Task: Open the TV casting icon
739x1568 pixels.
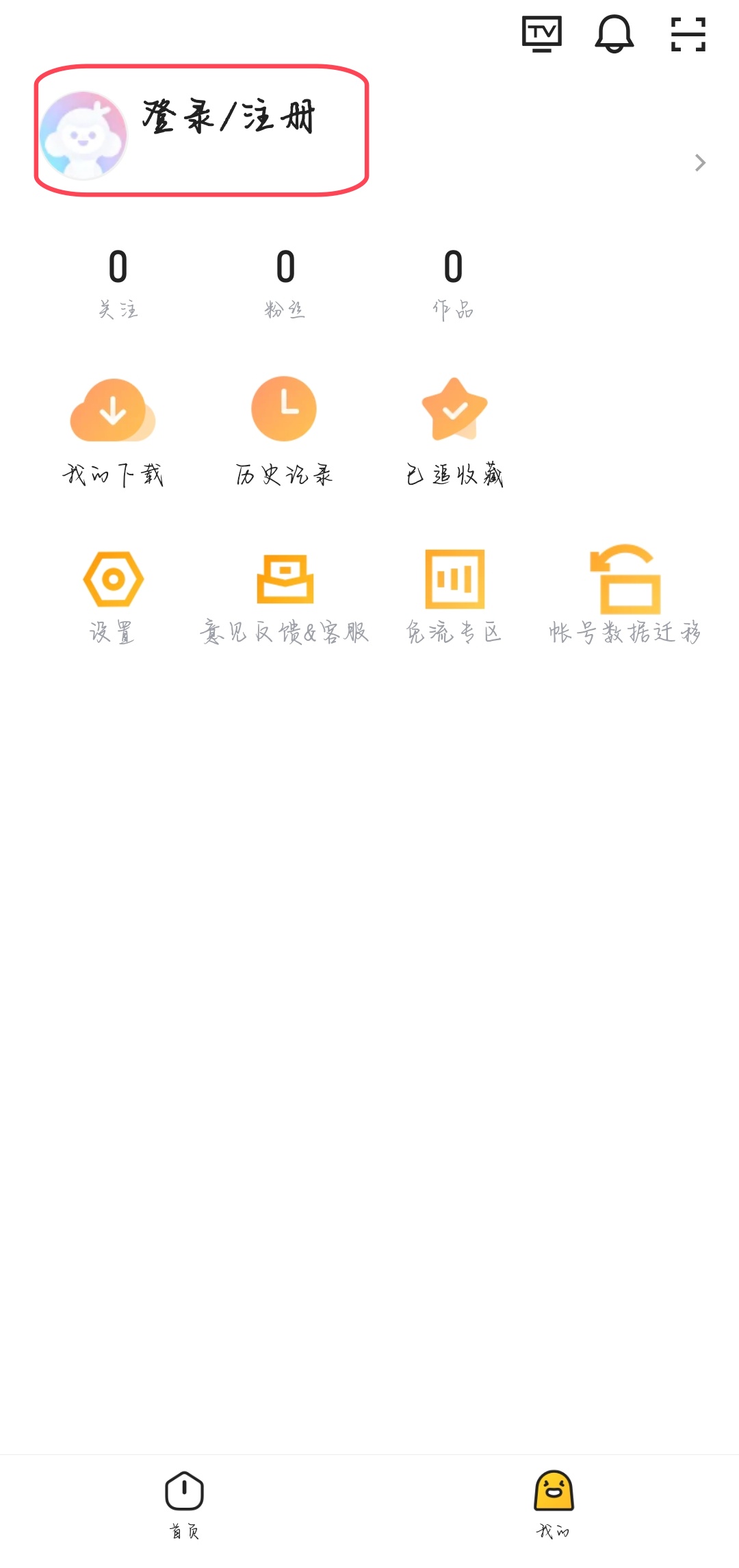Action: 542,34
